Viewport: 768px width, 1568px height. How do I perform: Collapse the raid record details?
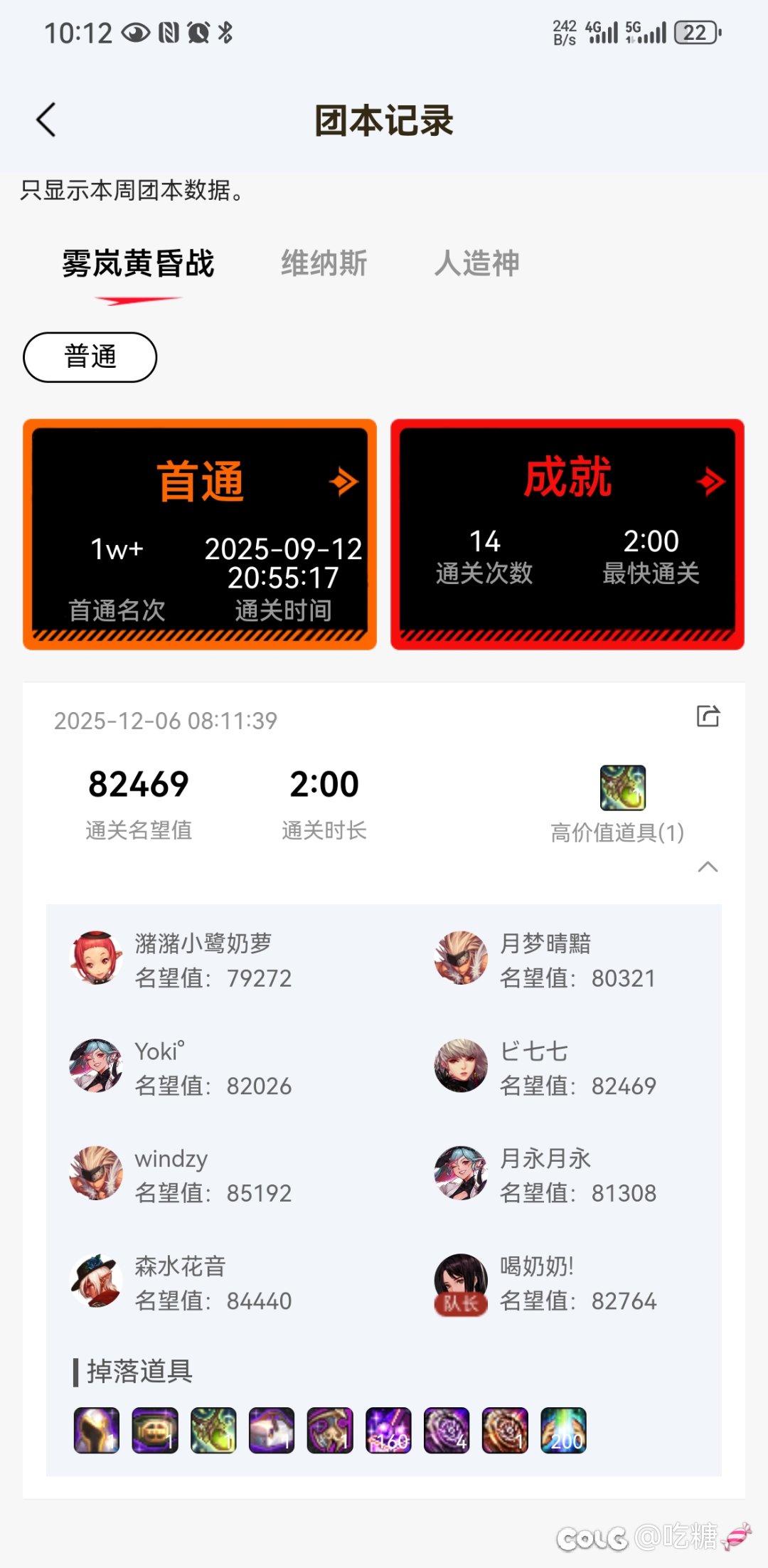point(708,867)
